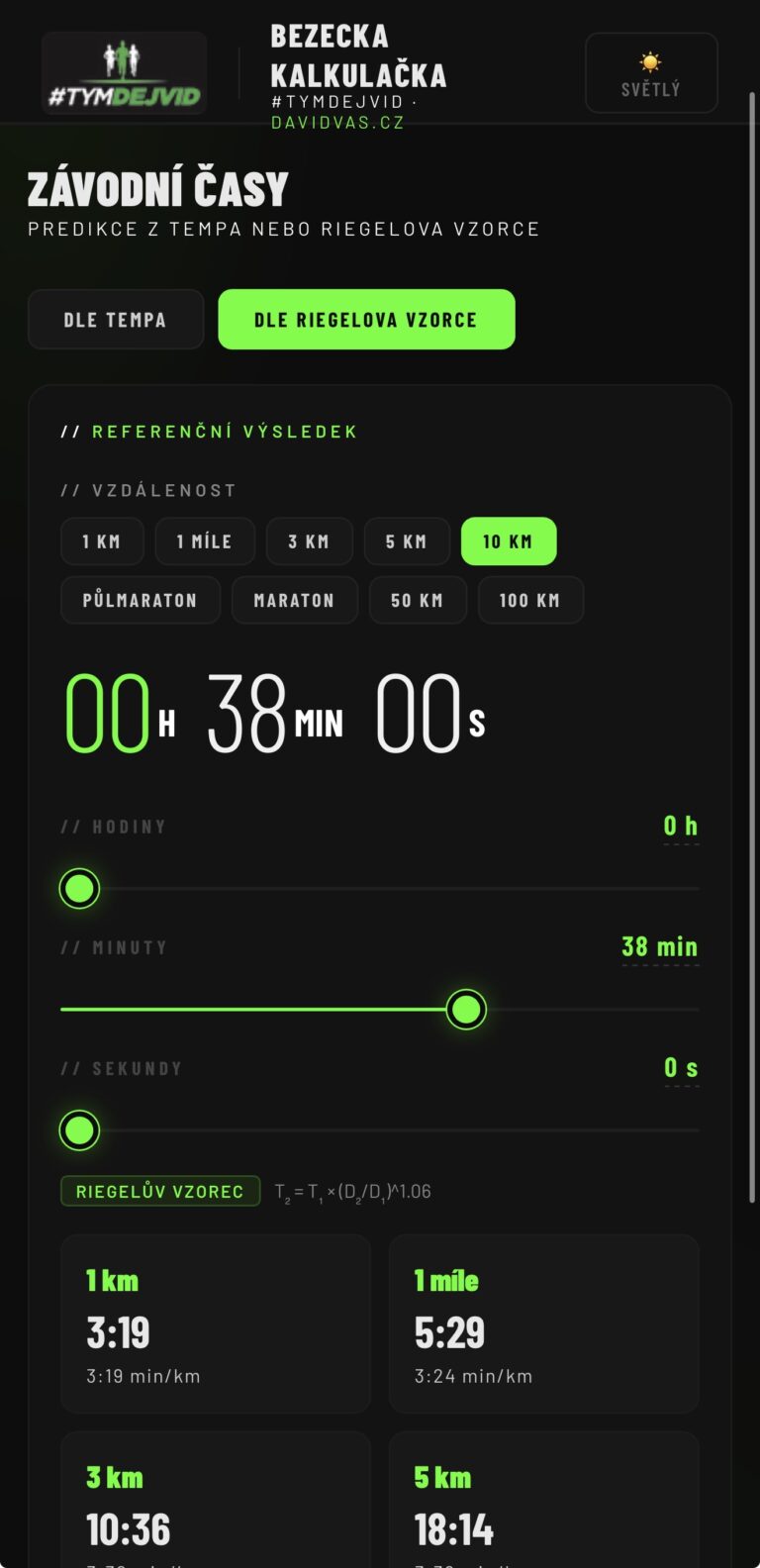Pick the 3 km distance chip
The width and height of the screenshot is (760, 1568).
309,541
